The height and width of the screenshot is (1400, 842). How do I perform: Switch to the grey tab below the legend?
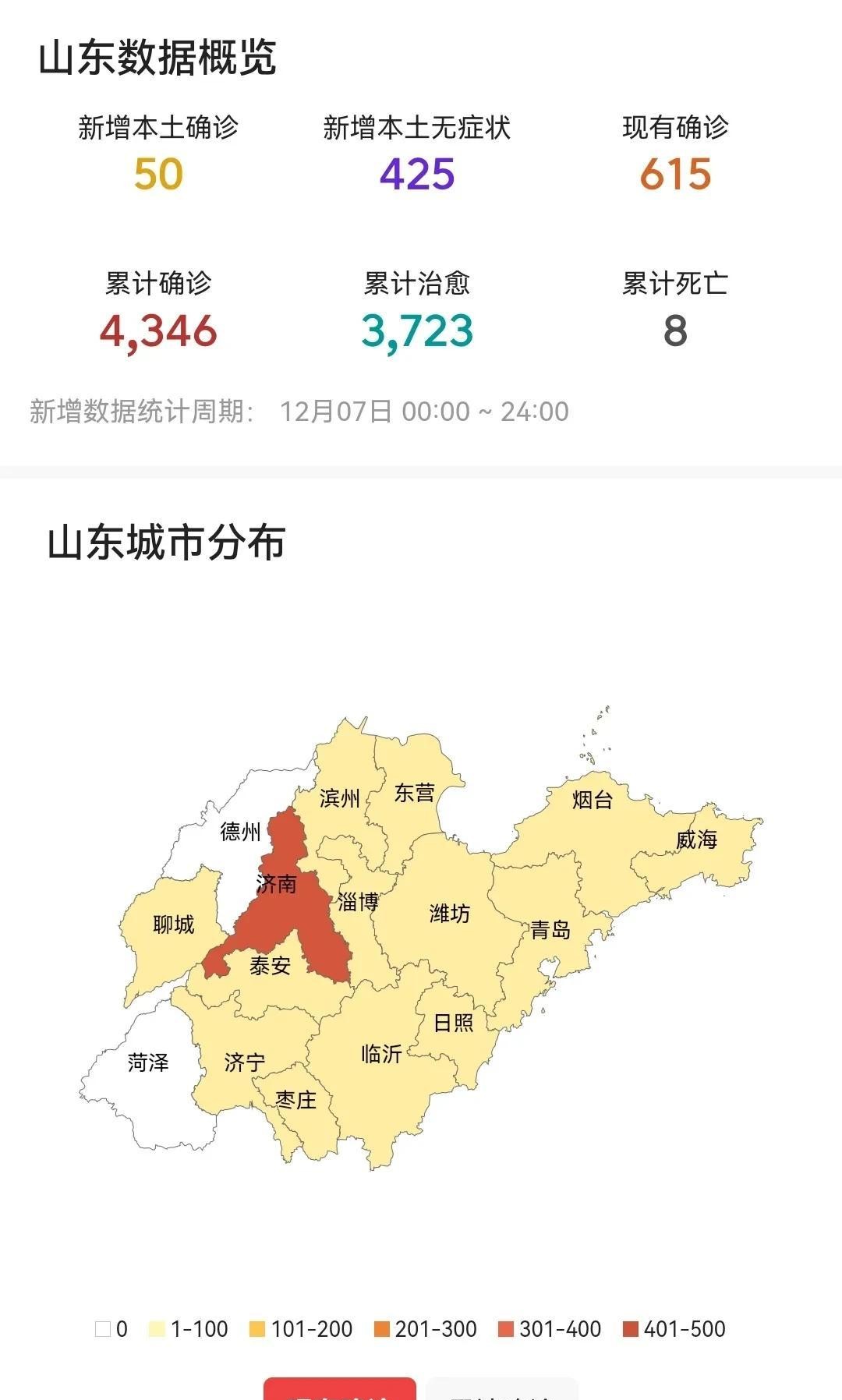(x=501, y=1388)
